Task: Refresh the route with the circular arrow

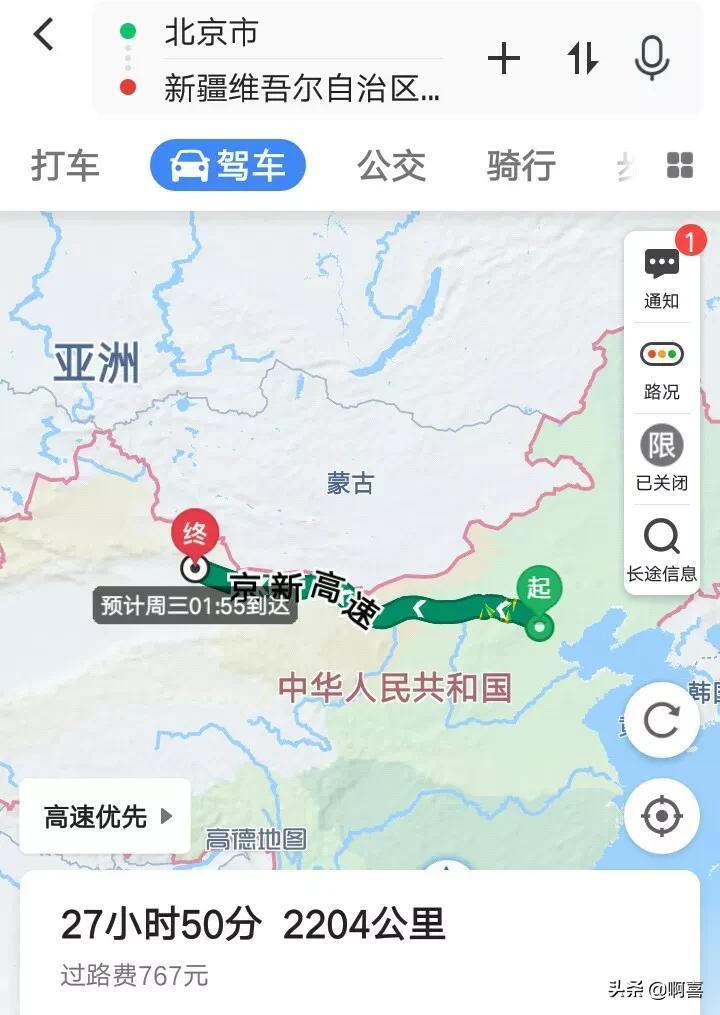Action: coord(662,720)
